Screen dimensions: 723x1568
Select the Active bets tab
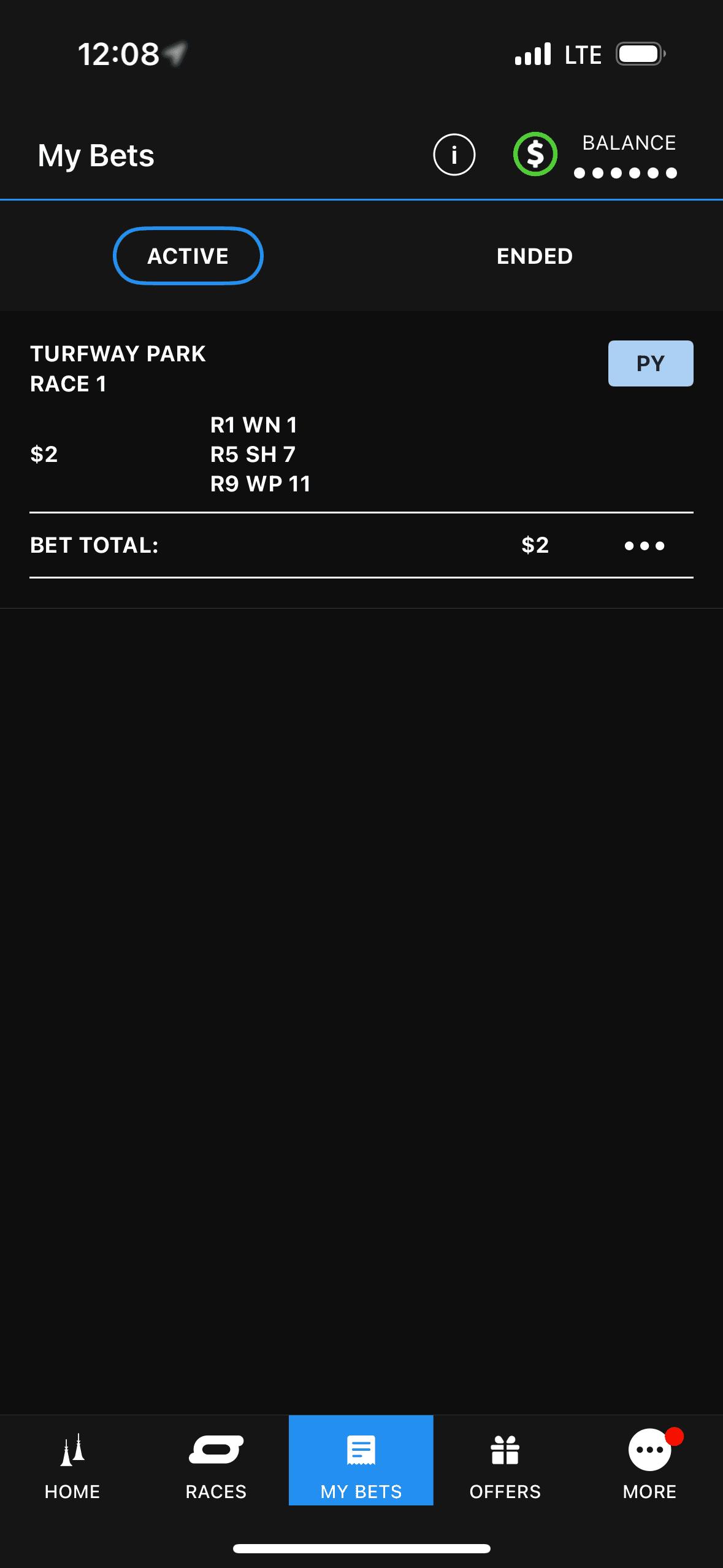188,256
